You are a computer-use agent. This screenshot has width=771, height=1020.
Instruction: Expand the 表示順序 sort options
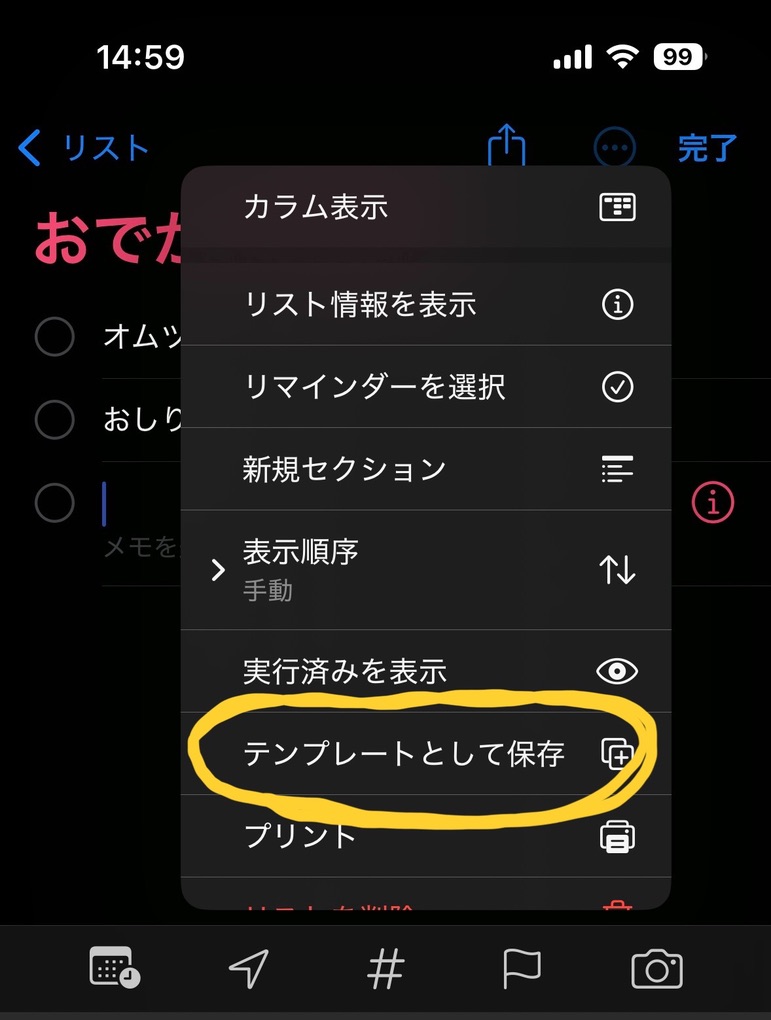pos(425,570)
